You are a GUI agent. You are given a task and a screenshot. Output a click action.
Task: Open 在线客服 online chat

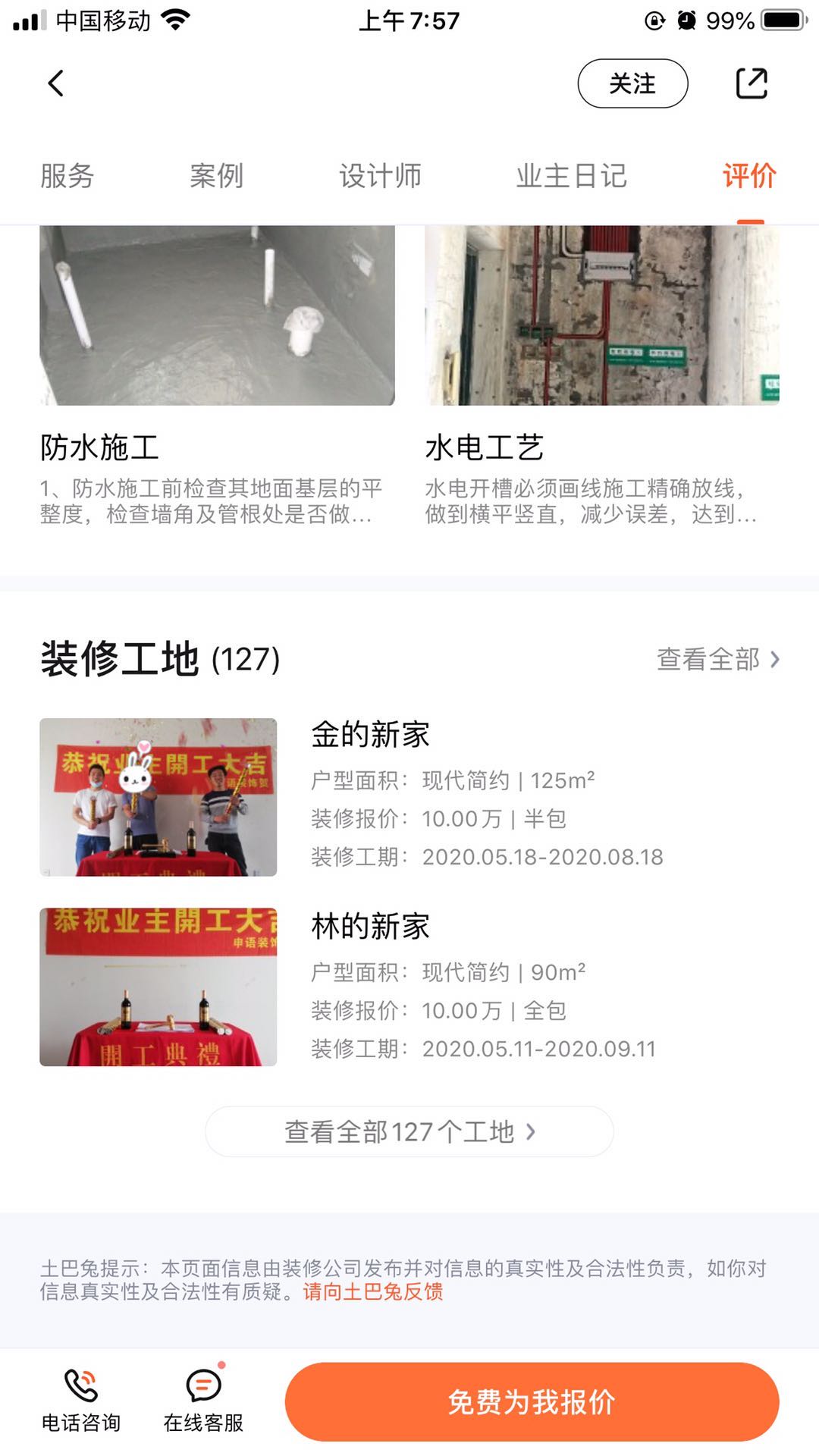[x=203, y=1401]
